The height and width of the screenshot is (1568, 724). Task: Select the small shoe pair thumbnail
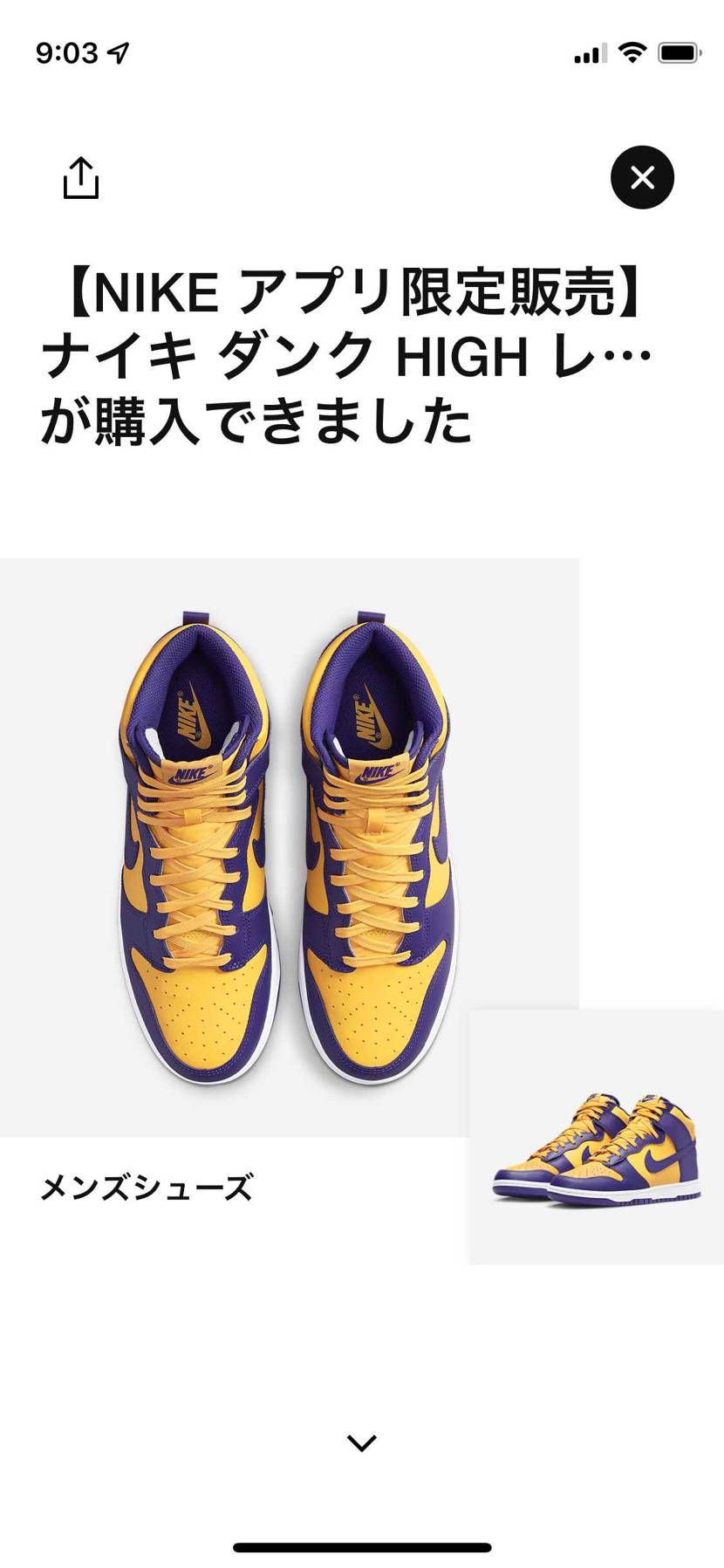tap(596, 1136)
